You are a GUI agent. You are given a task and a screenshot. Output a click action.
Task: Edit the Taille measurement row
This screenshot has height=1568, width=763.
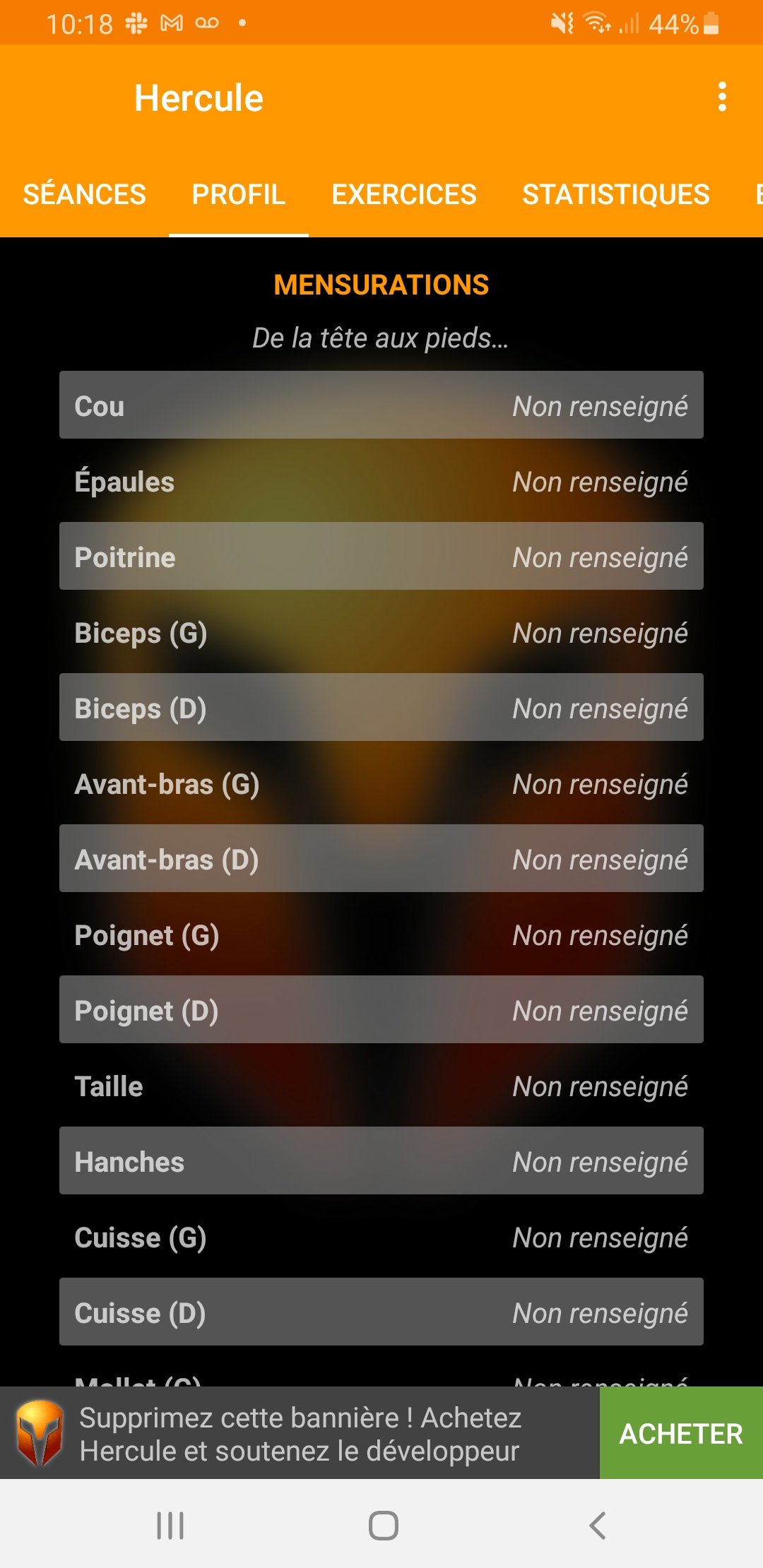coord(381,1086)
